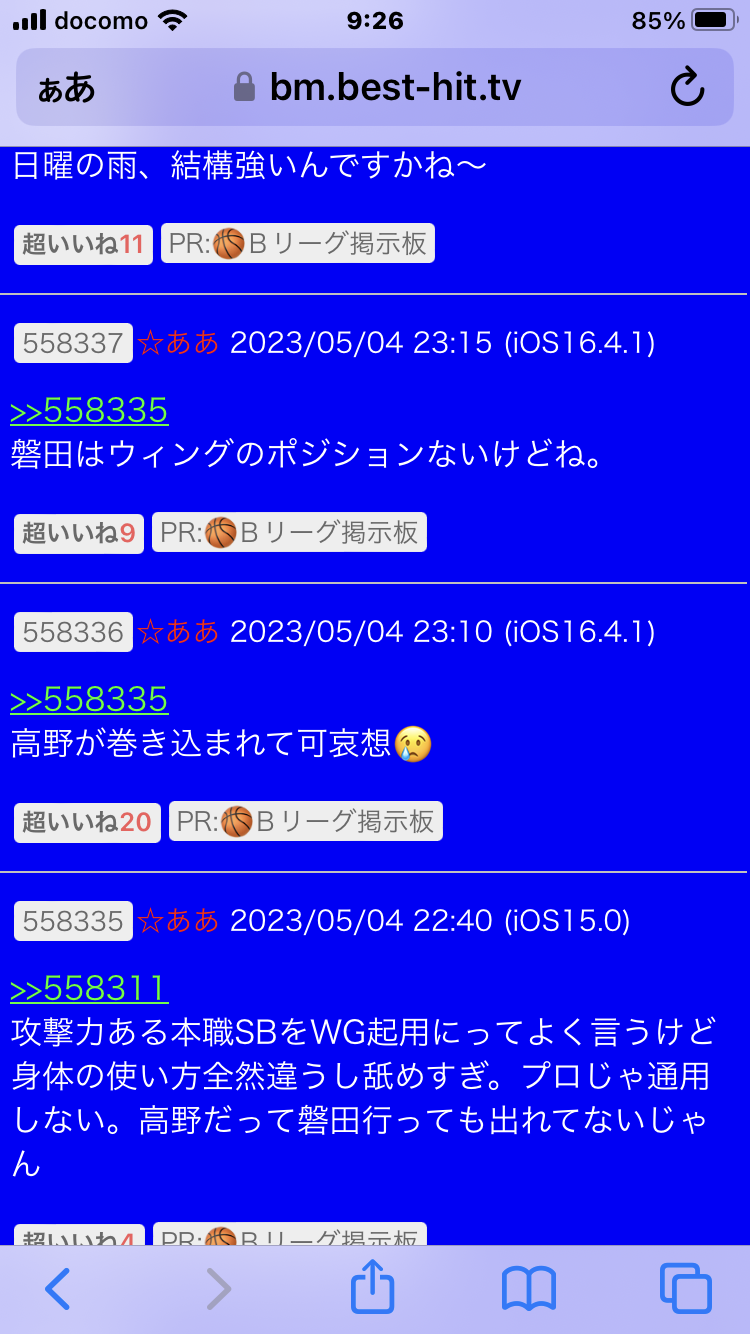This screenshot has height=1334, width=750.
Task: Reload the page in Safari
Action: [x=687, y=88]
